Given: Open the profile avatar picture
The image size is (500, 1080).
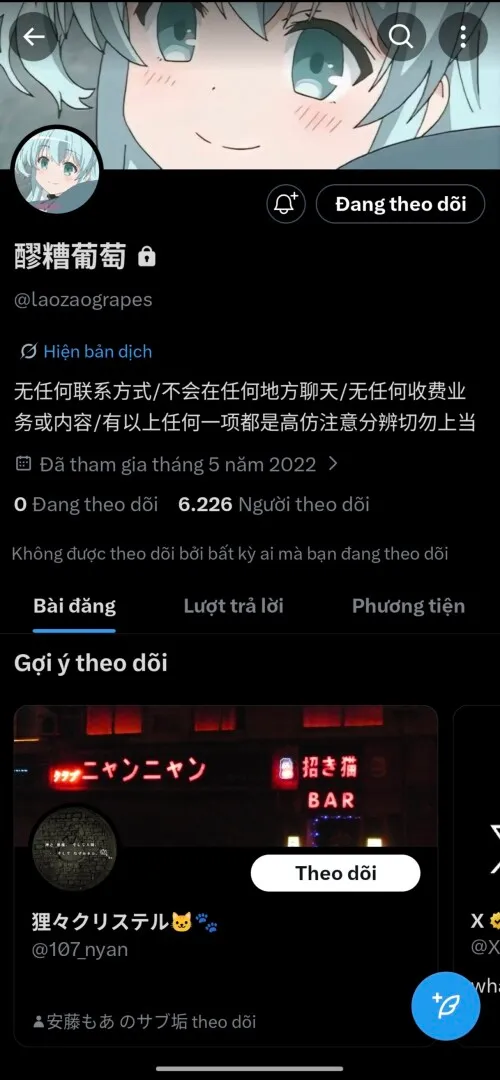Looking at the screenshot, I should click(x=58, y=170).
